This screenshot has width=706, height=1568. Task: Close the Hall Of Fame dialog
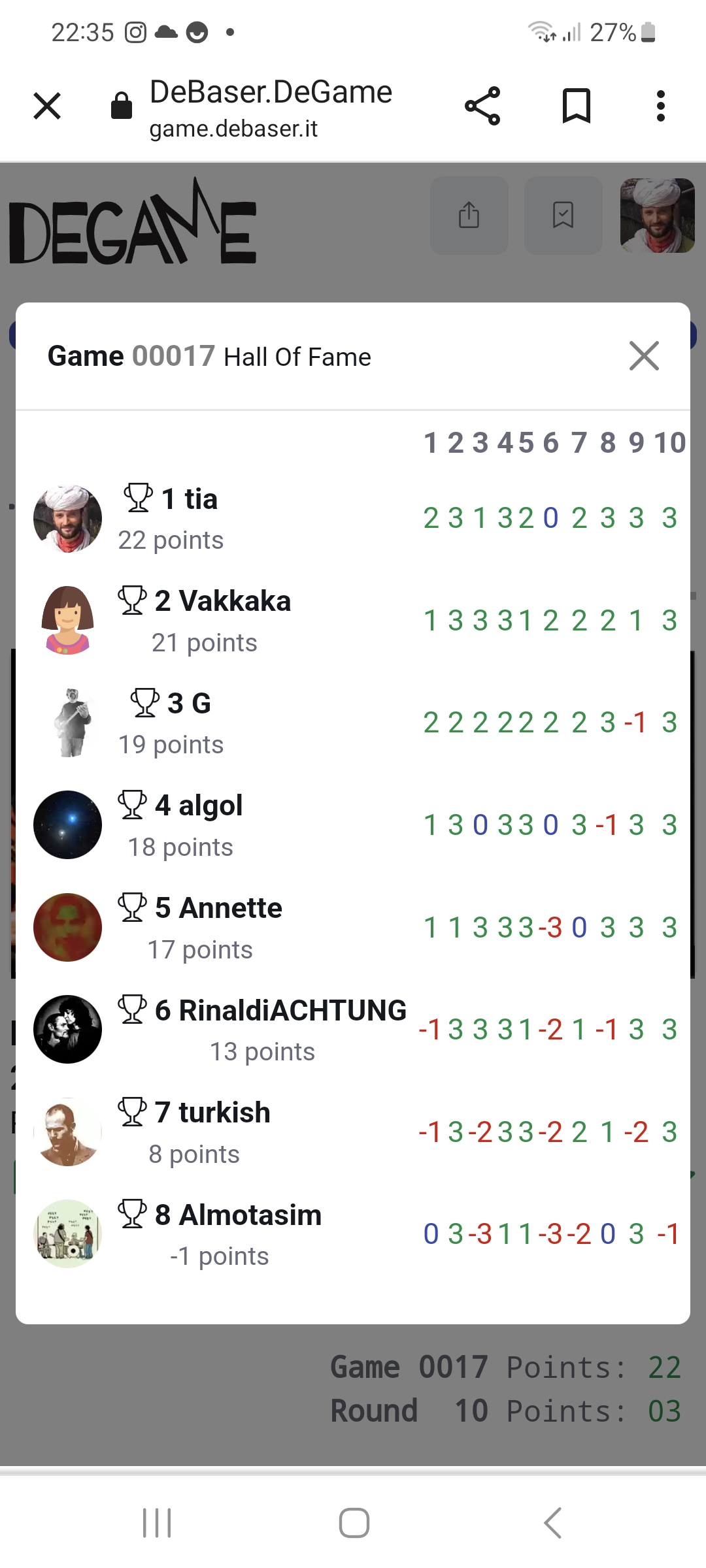point(644,356)
